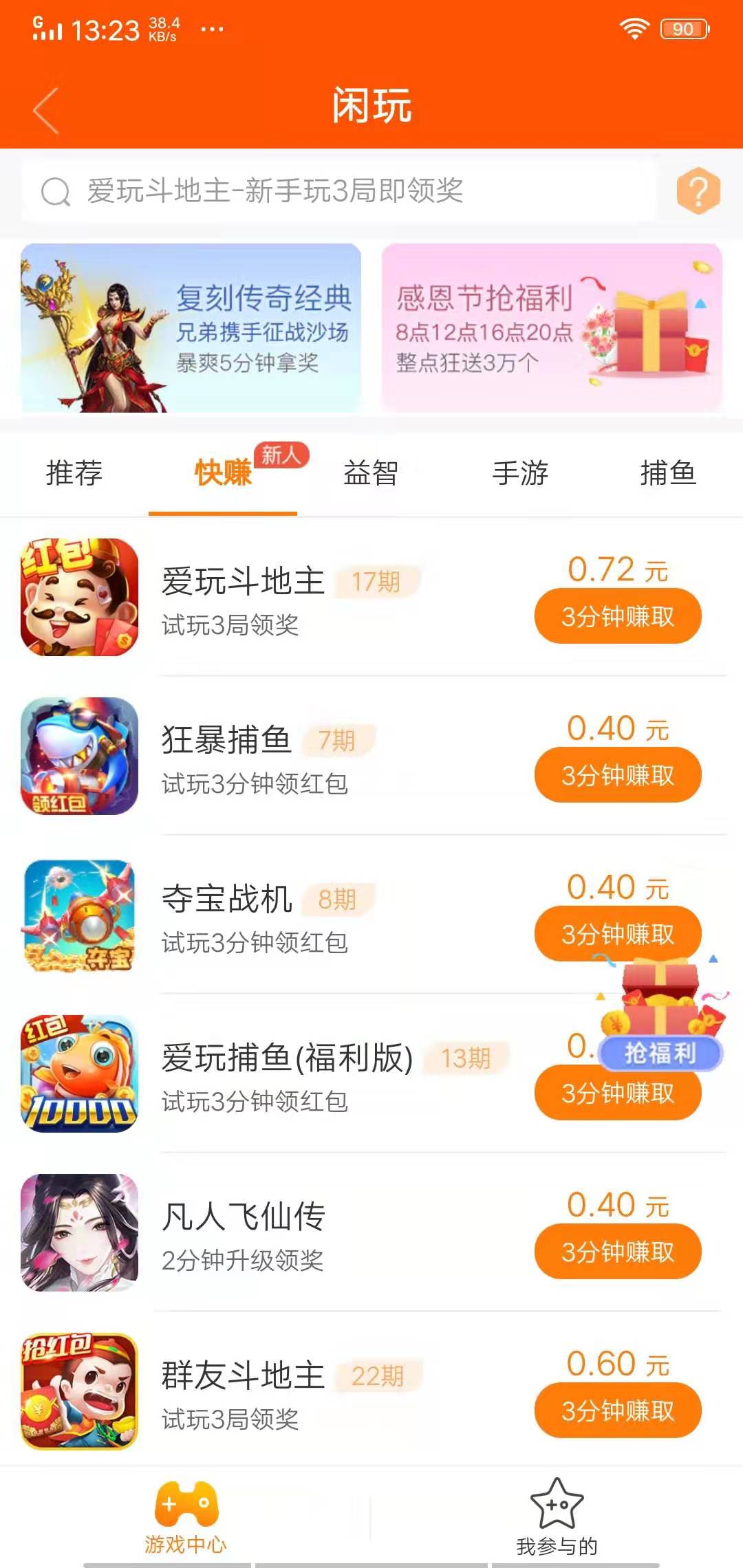Open the 益智 category tab

tap(371, 475)
